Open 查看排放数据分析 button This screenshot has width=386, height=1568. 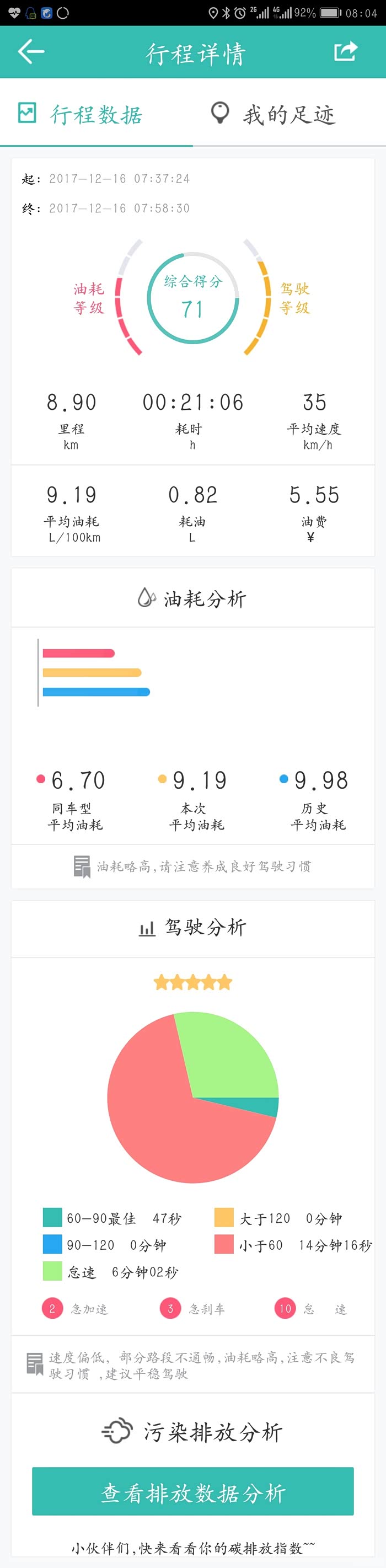coord(192,1492)
